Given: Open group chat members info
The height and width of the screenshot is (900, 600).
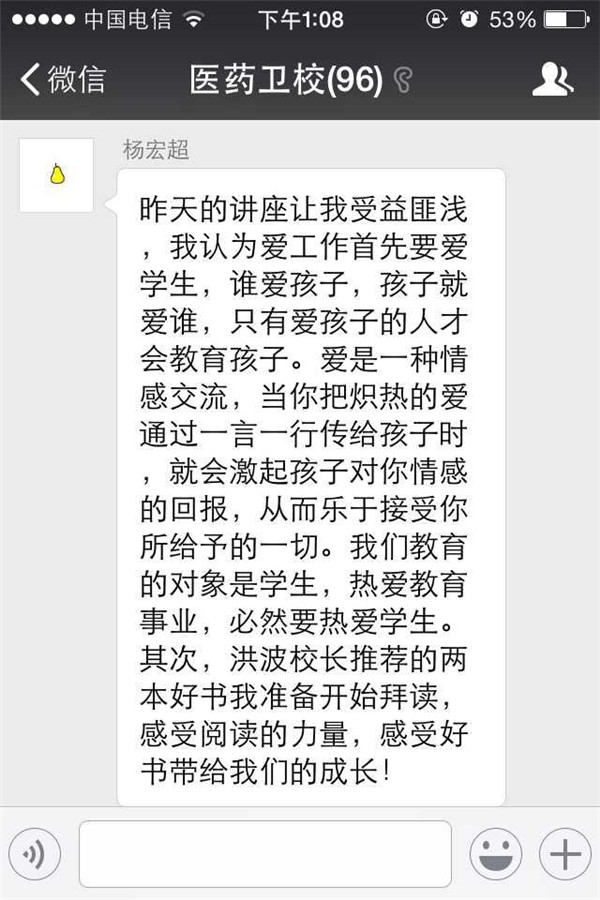Looking at the screenshot, I should click(552, 80).
